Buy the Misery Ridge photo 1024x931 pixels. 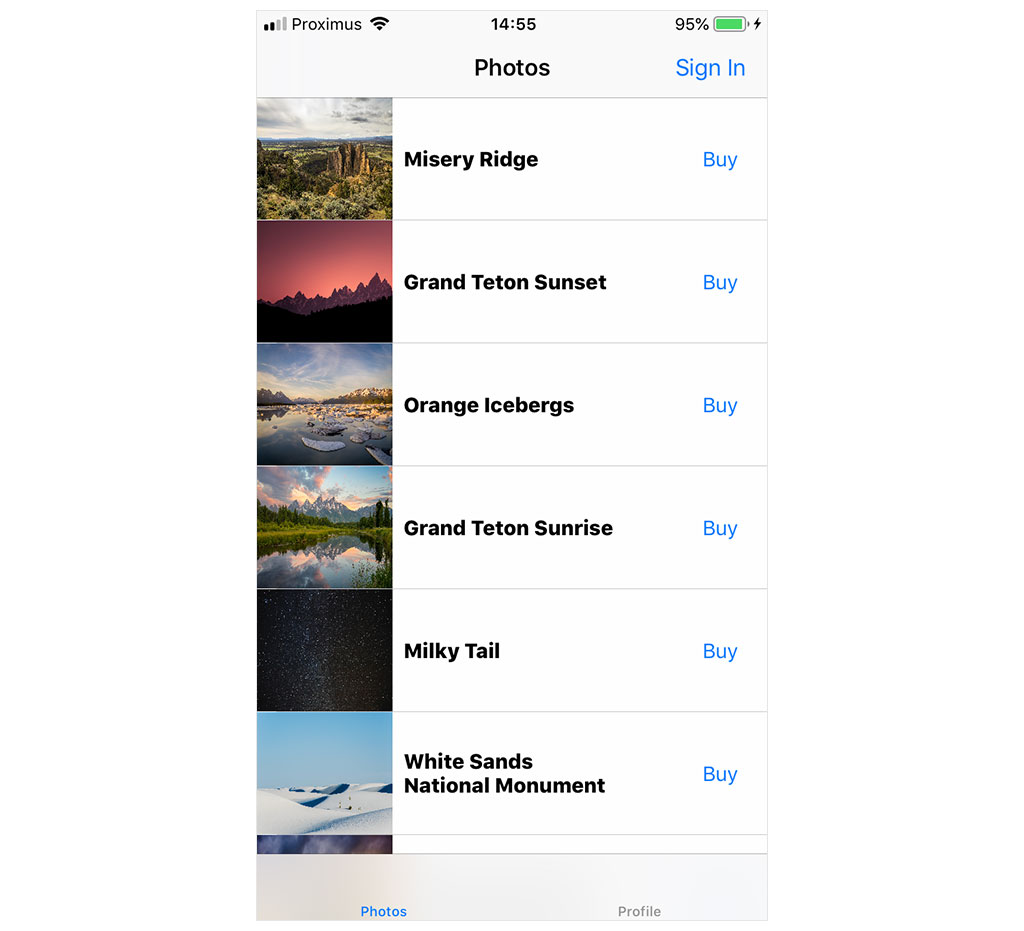720,160
